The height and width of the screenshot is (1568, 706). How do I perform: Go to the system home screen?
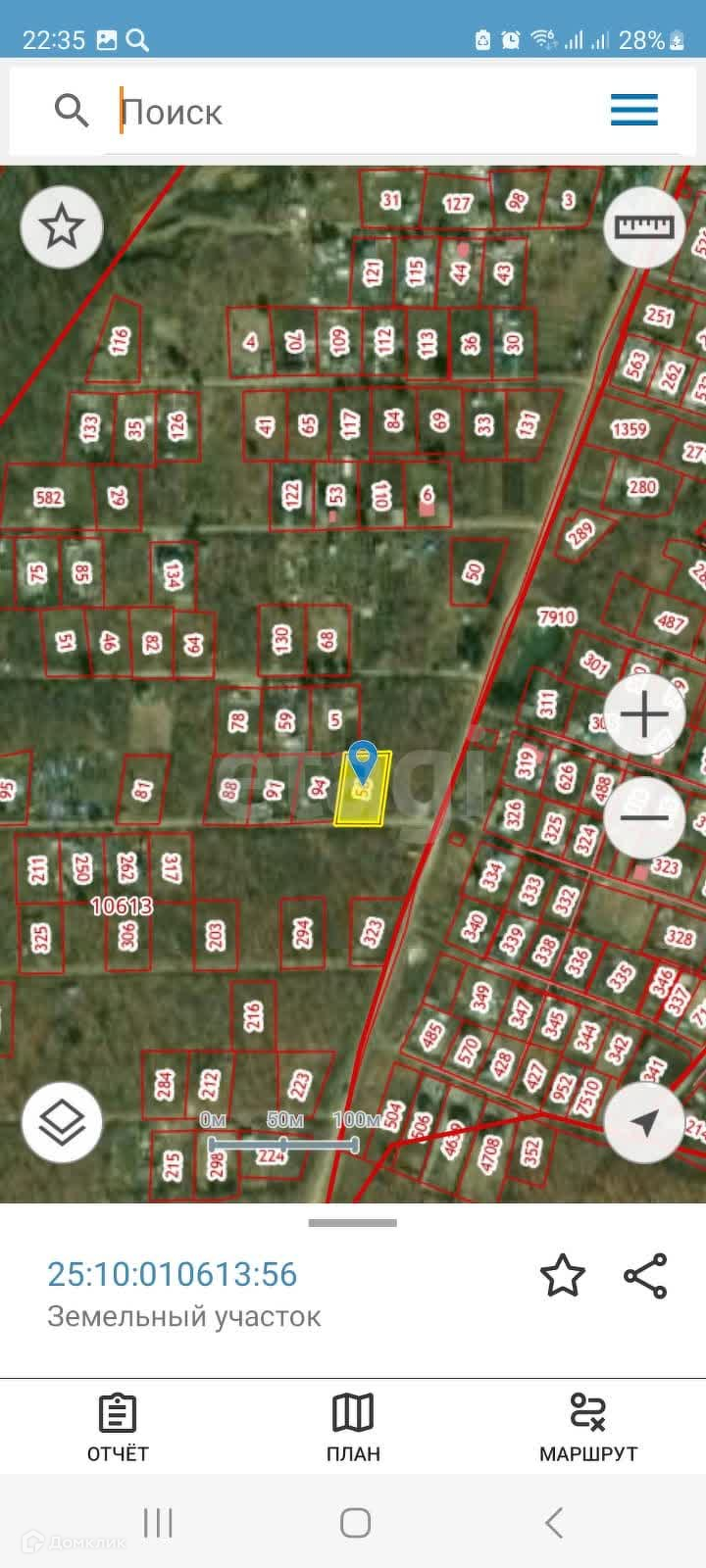click(x=355, y=1523)
